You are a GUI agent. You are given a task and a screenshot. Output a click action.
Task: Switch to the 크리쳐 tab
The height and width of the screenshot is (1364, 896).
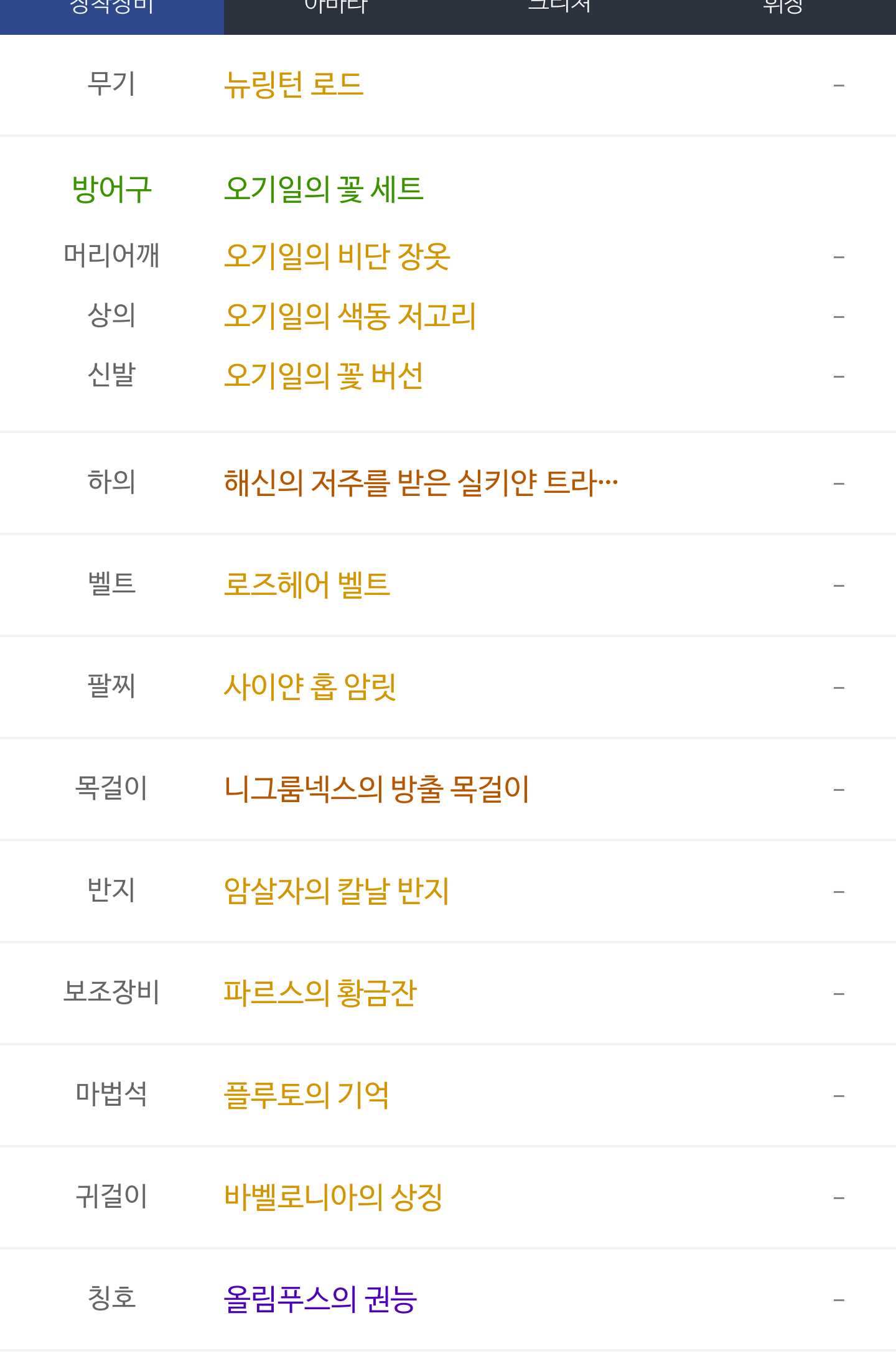click(559, 9)
